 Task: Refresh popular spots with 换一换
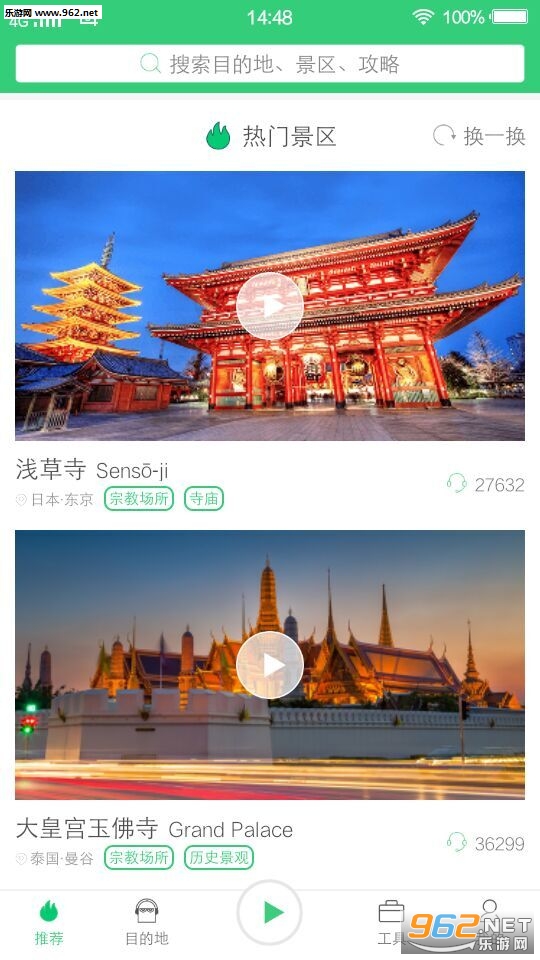[479, 136]
